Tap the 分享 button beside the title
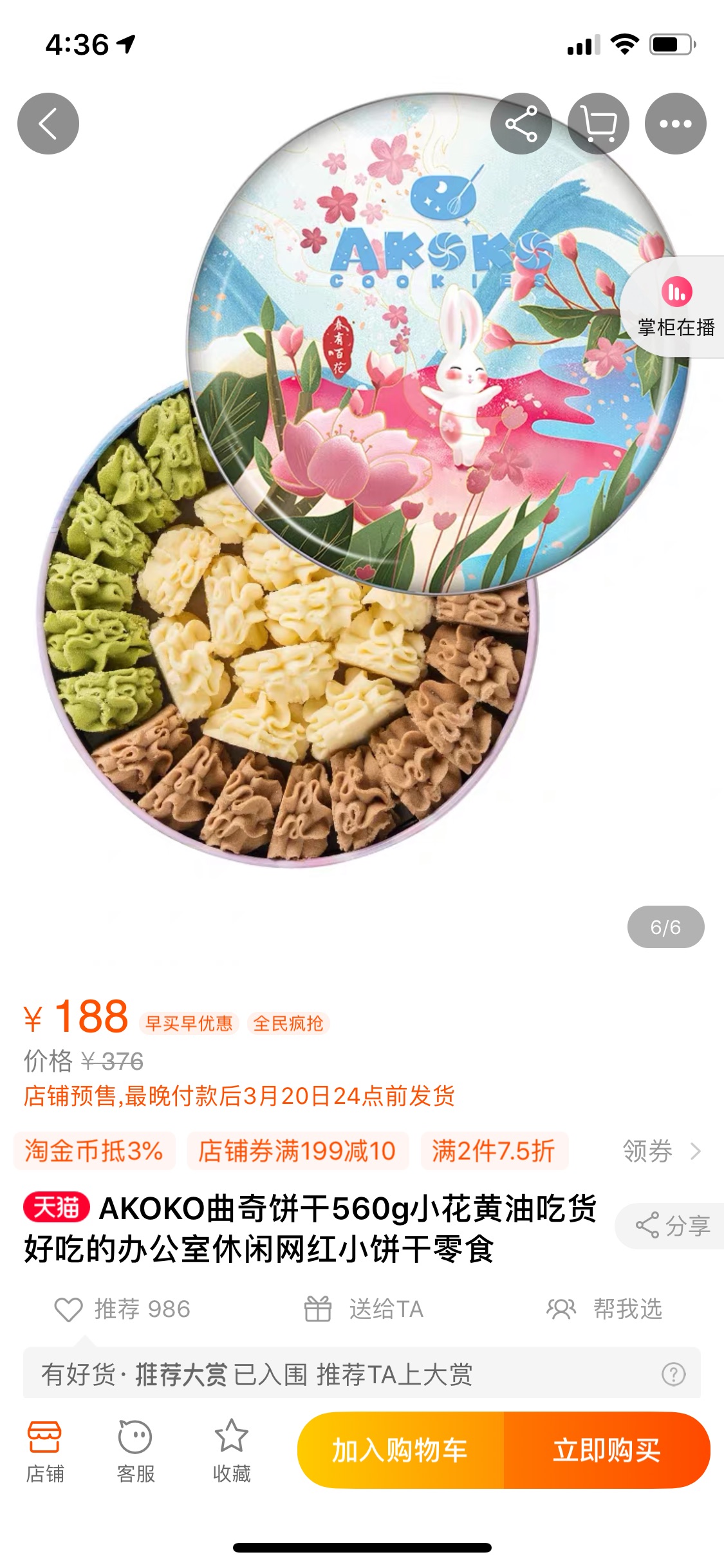 tap(671, 1226)
